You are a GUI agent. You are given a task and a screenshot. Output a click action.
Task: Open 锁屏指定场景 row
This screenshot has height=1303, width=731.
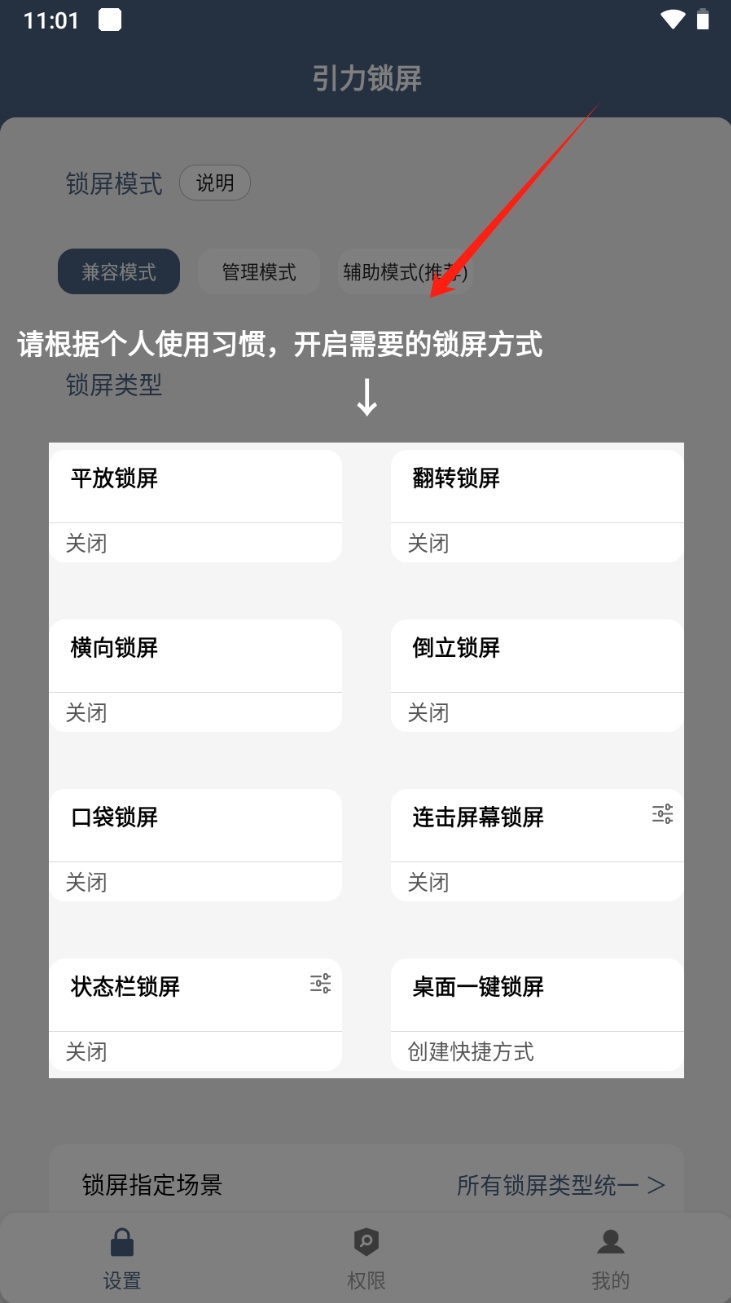click(x=366, y=1186)
